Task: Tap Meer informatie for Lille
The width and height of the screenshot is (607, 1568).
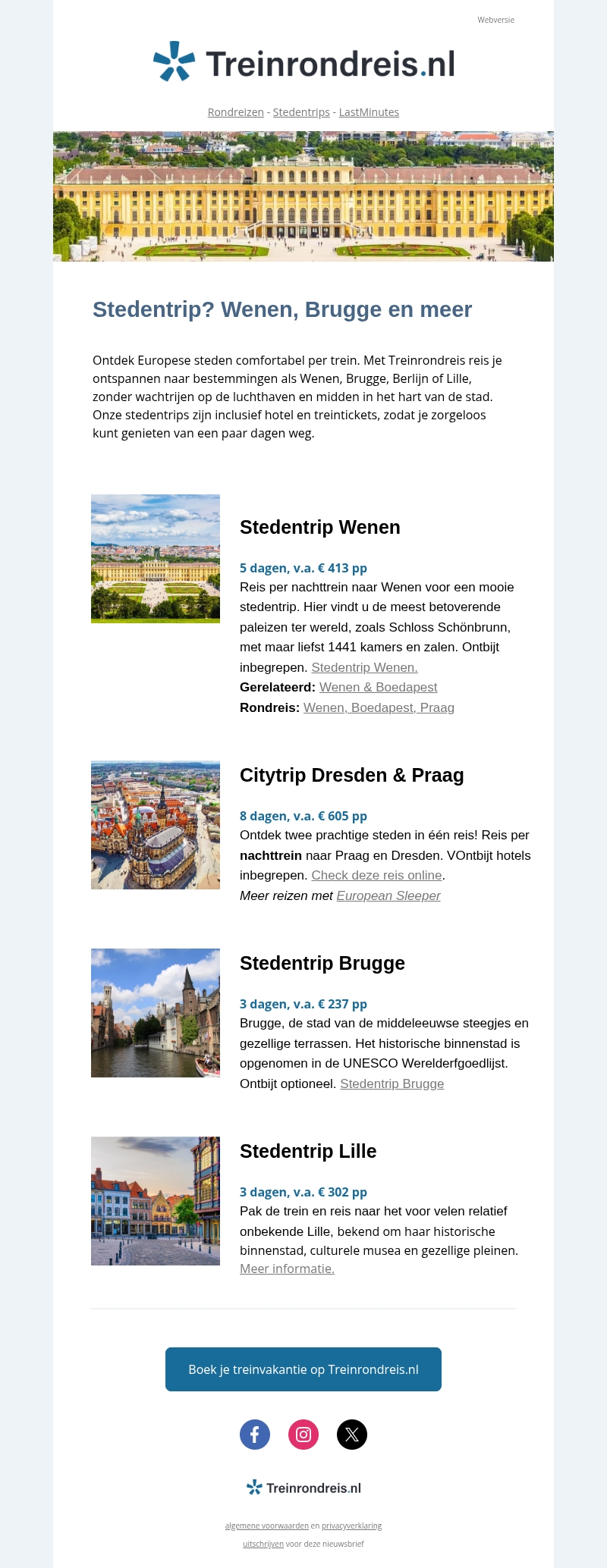Action: 287,1269
